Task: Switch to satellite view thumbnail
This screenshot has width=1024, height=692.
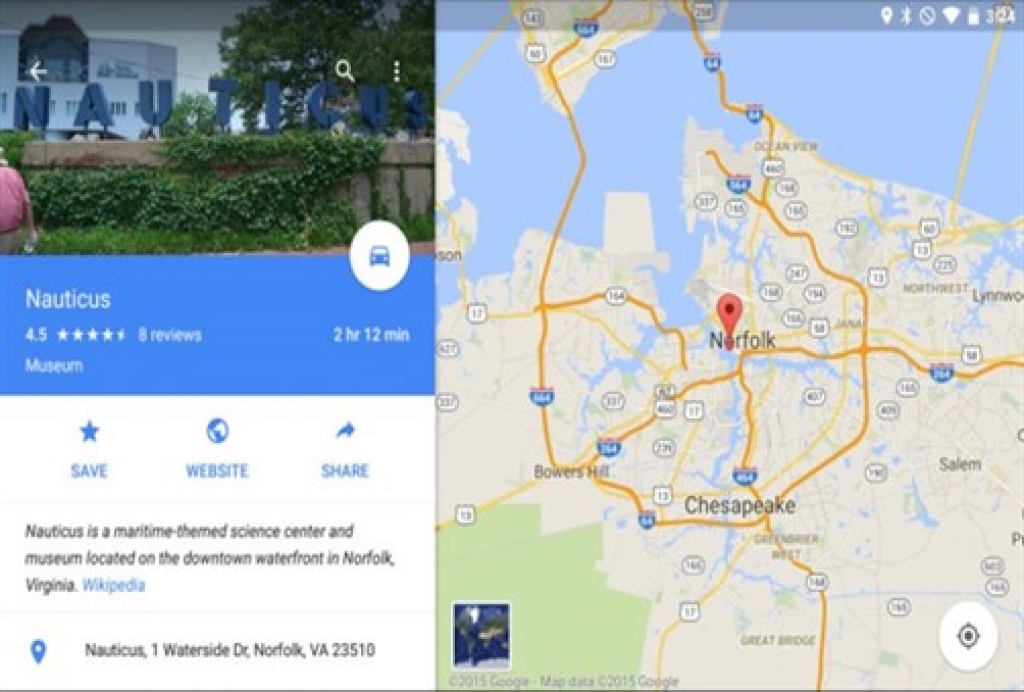Action: (481, 635)
